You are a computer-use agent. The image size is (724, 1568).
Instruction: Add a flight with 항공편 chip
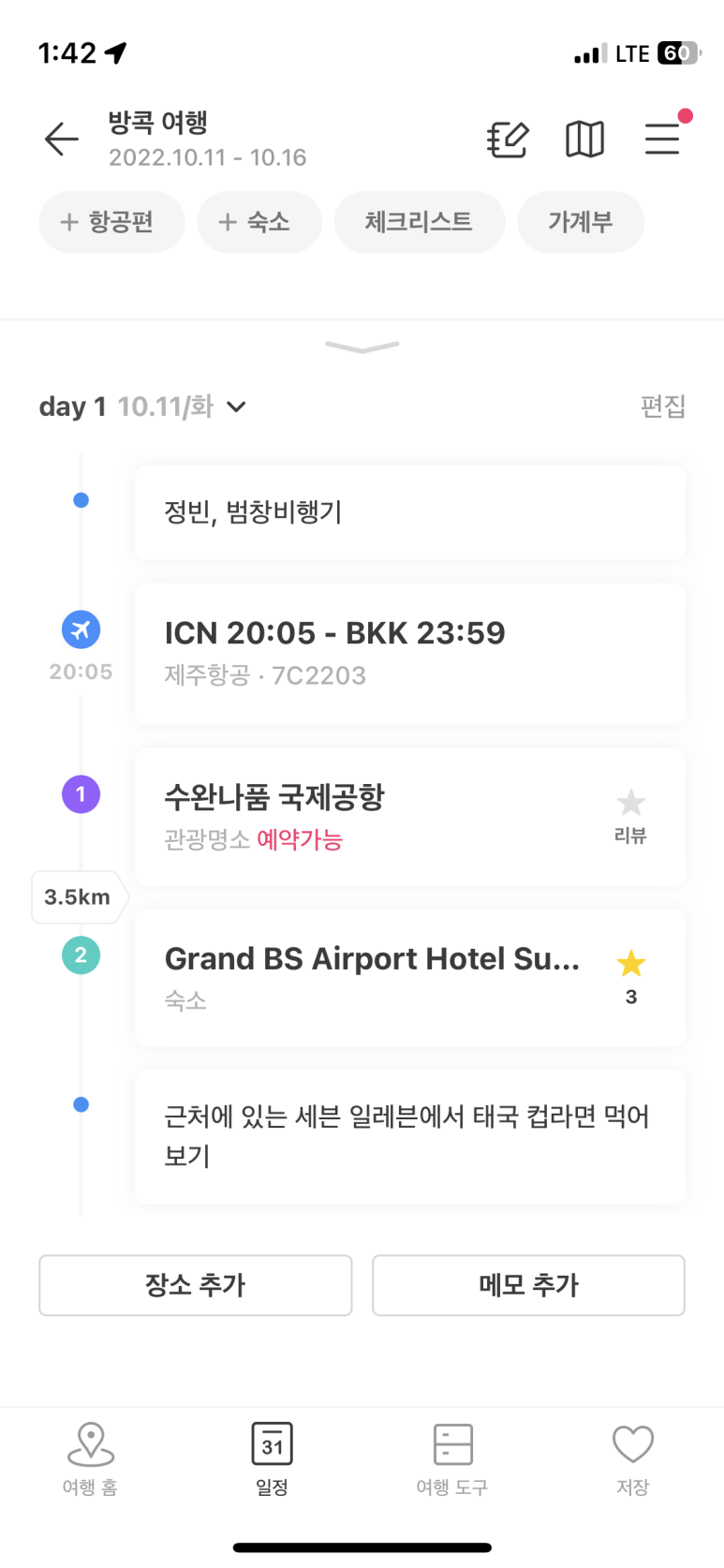point(111,222)
